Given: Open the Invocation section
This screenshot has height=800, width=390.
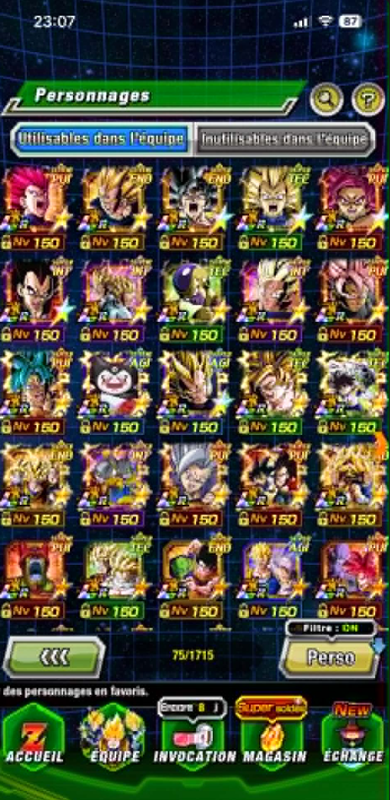Looking at the screenshot, I should coord(194,737).
